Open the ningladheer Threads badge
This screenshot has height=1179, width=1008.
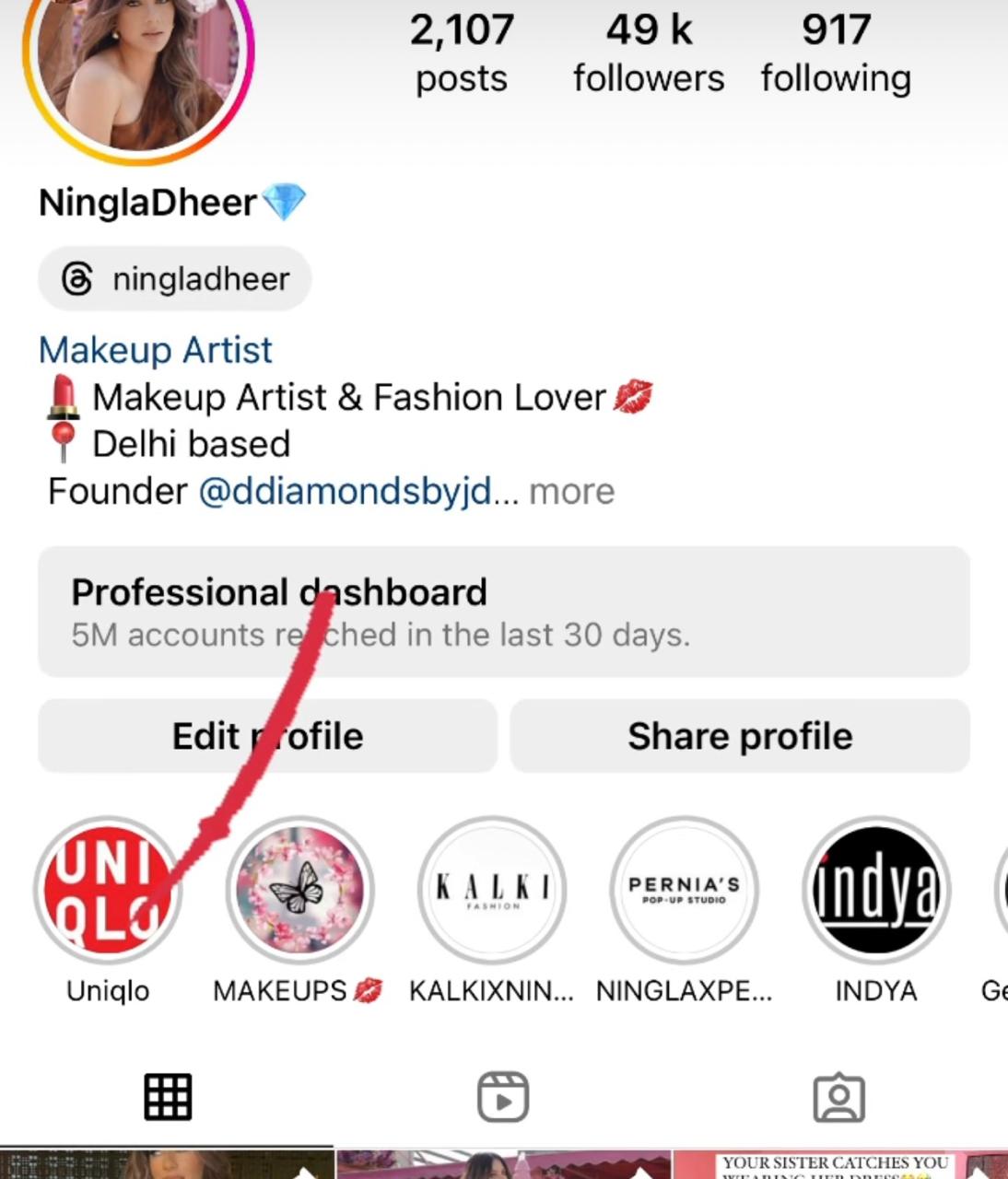coord(175,278)
